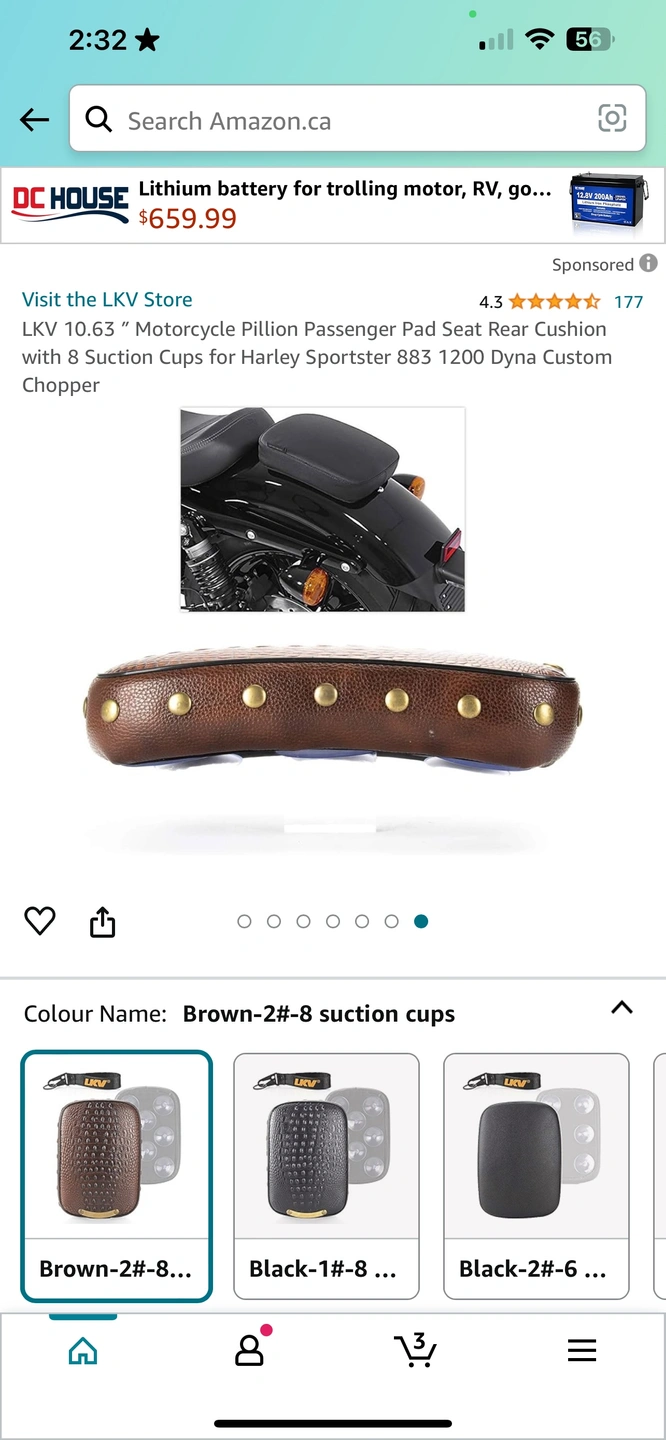Open the hamburger menu tab

[582, 1351]
